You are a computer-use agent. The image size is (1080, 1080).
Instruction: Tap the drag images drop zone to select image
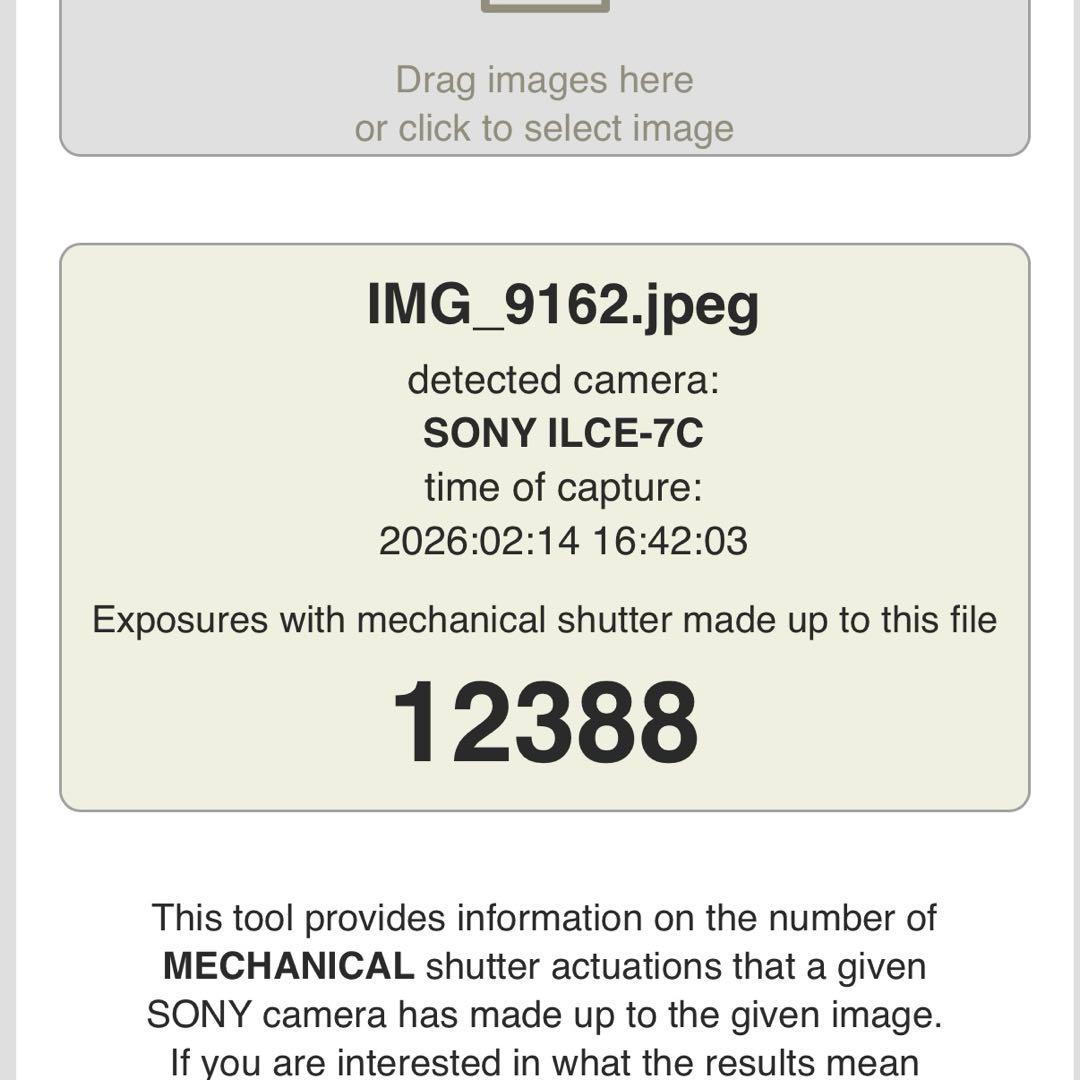tap(544, 90)
